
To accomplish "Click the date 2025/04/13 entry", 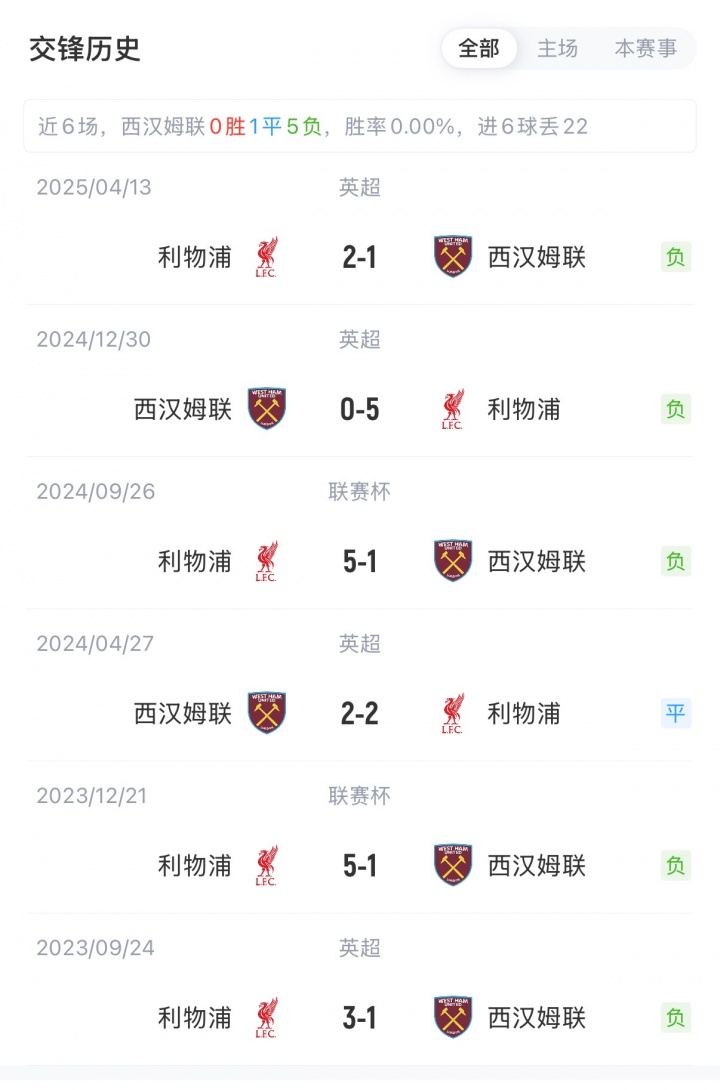I will point(96,187).
